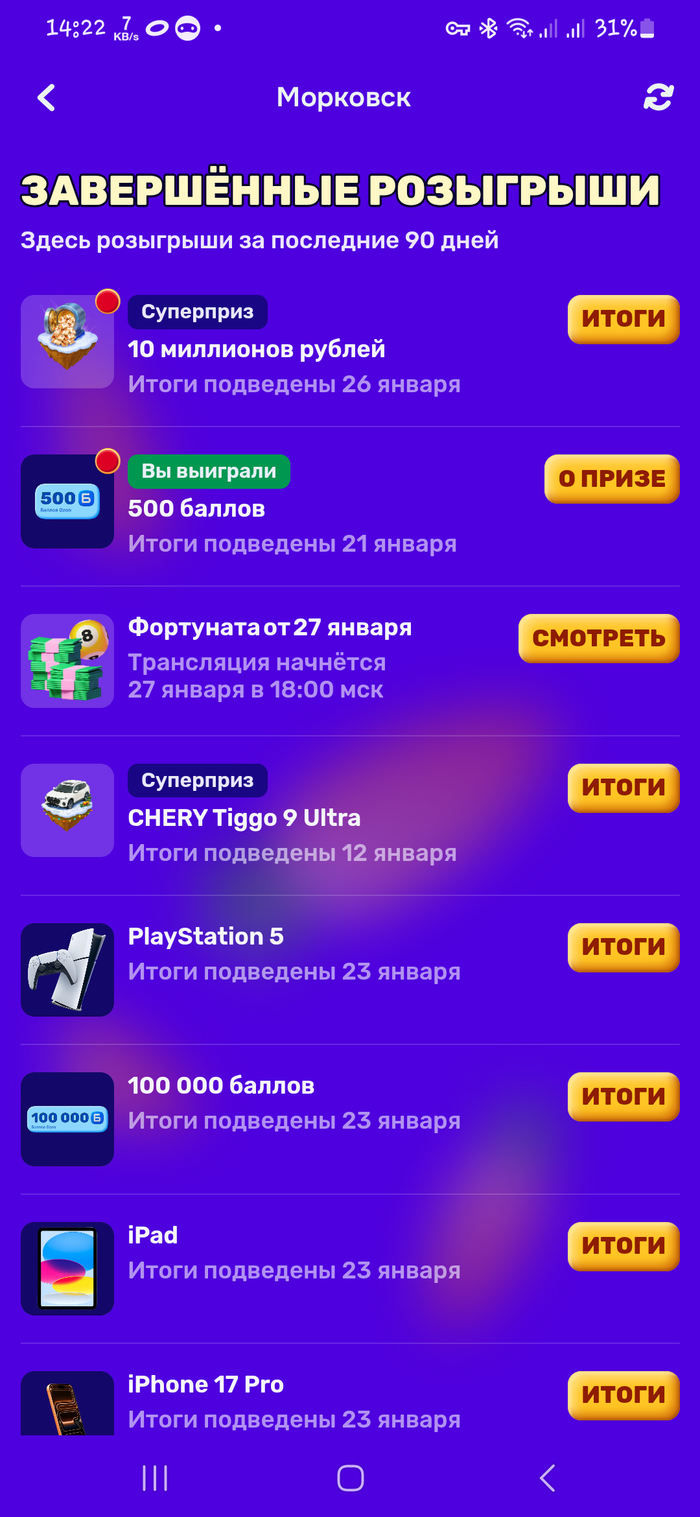This screenshot has width=700, height=1517.
Task: Refresh the completed draws list
Action: coord(658,98)
